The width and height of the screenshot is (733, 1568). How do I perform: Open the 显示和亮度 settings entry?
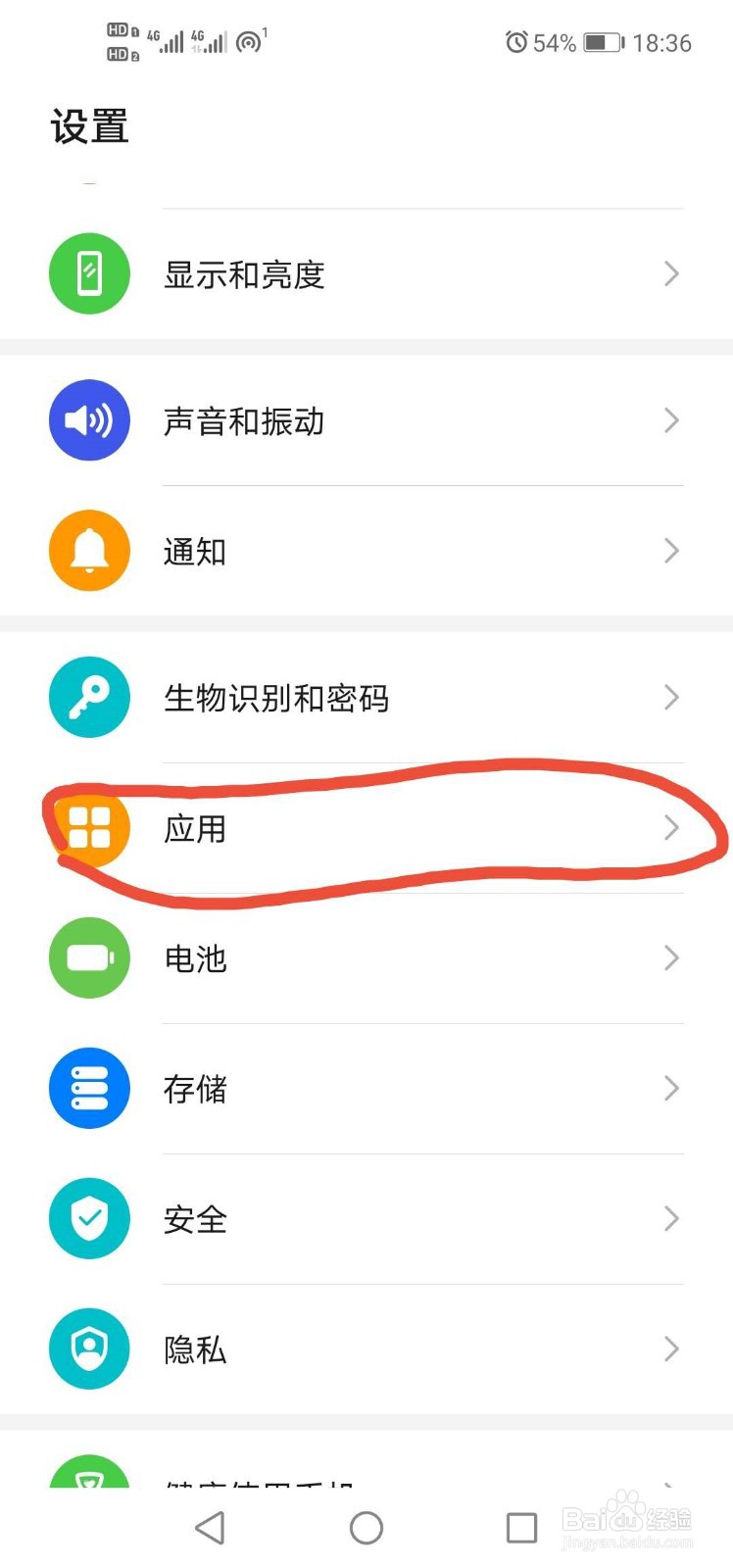coord(246,274)
